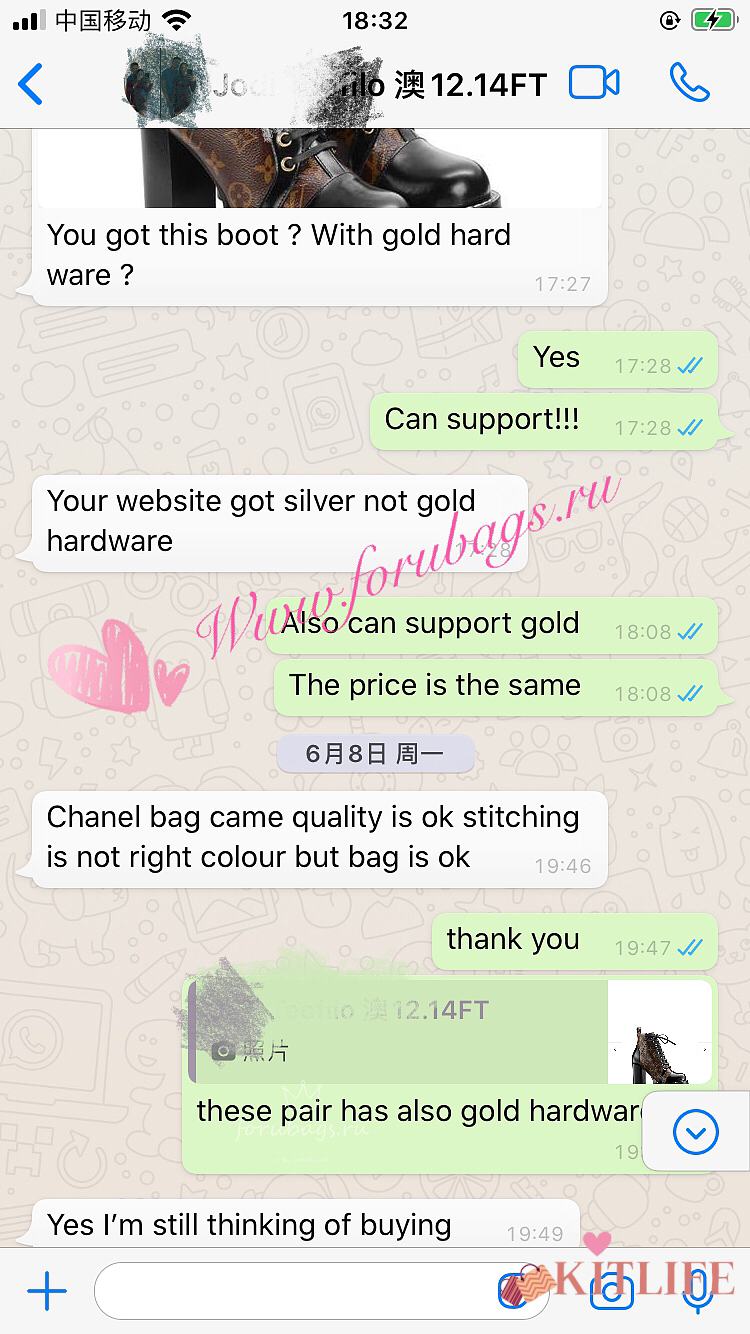The height and width of the screenshot is (1334, 750).
Task: Open the camera to send a photo
Action: (611, 1292)
